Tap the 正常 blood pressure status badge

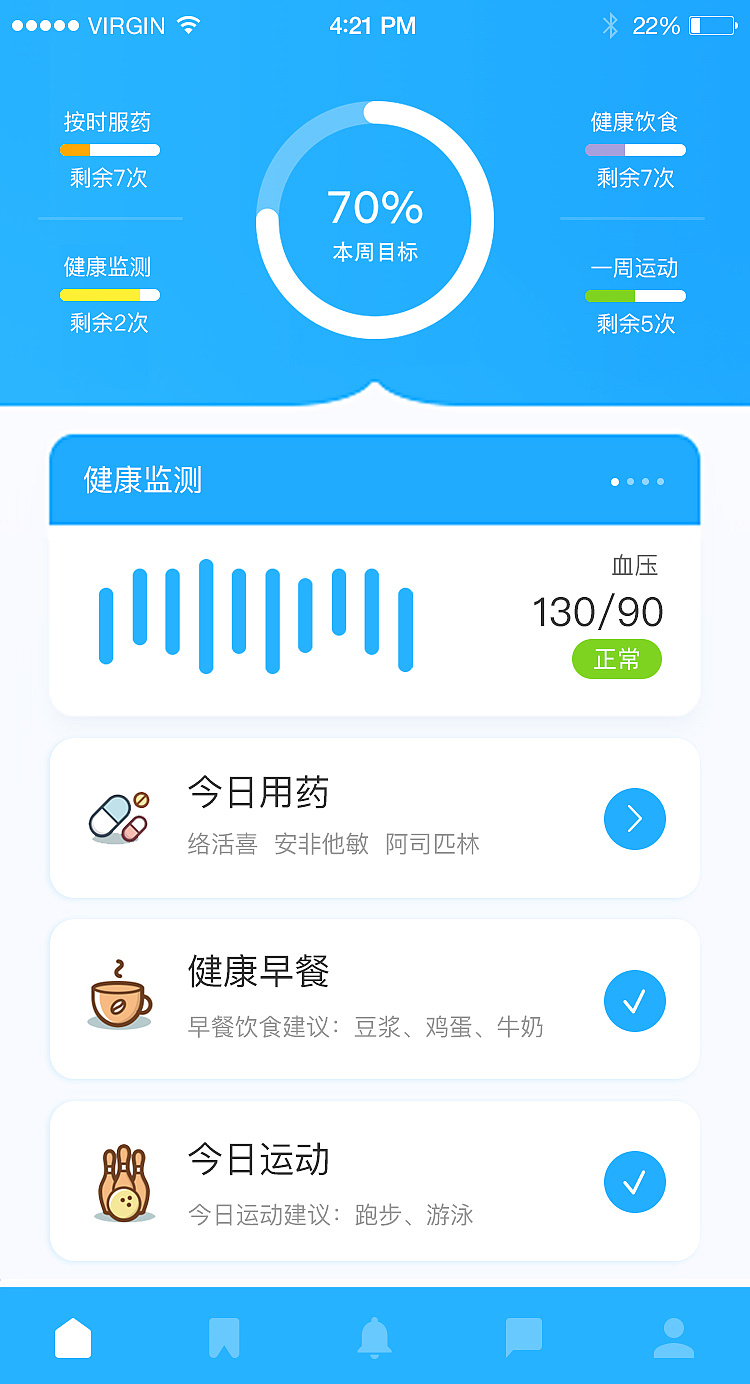616,659
